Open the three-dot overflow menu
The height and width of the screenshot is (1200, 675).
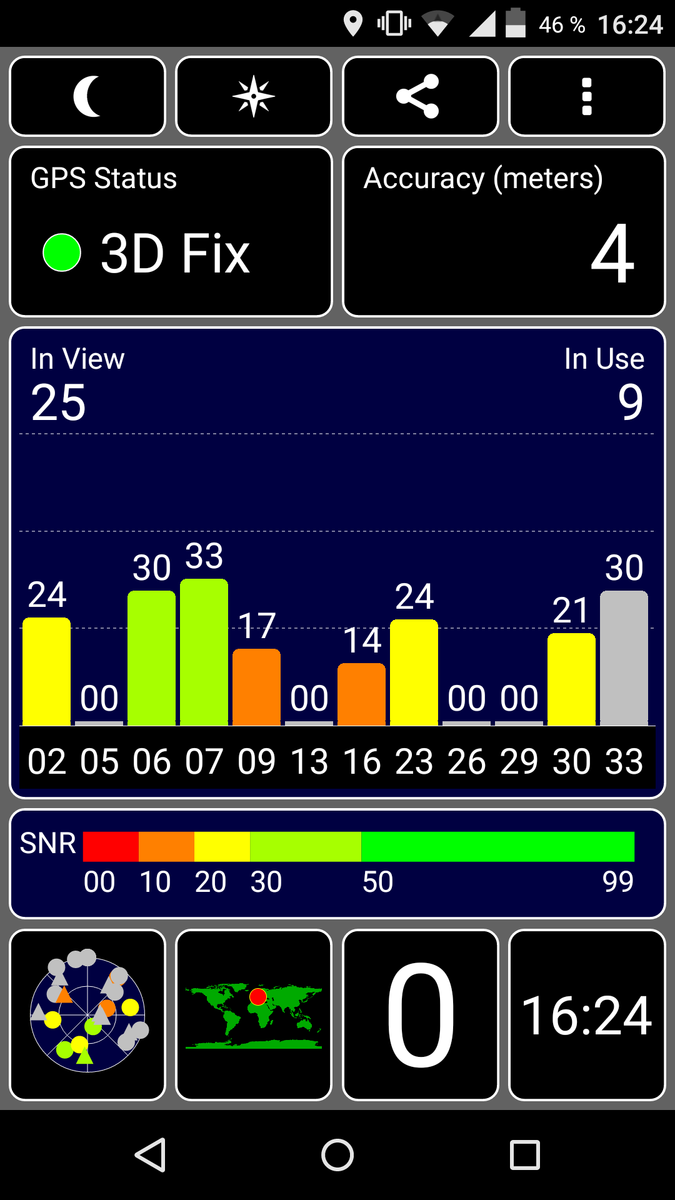point(587,96)
